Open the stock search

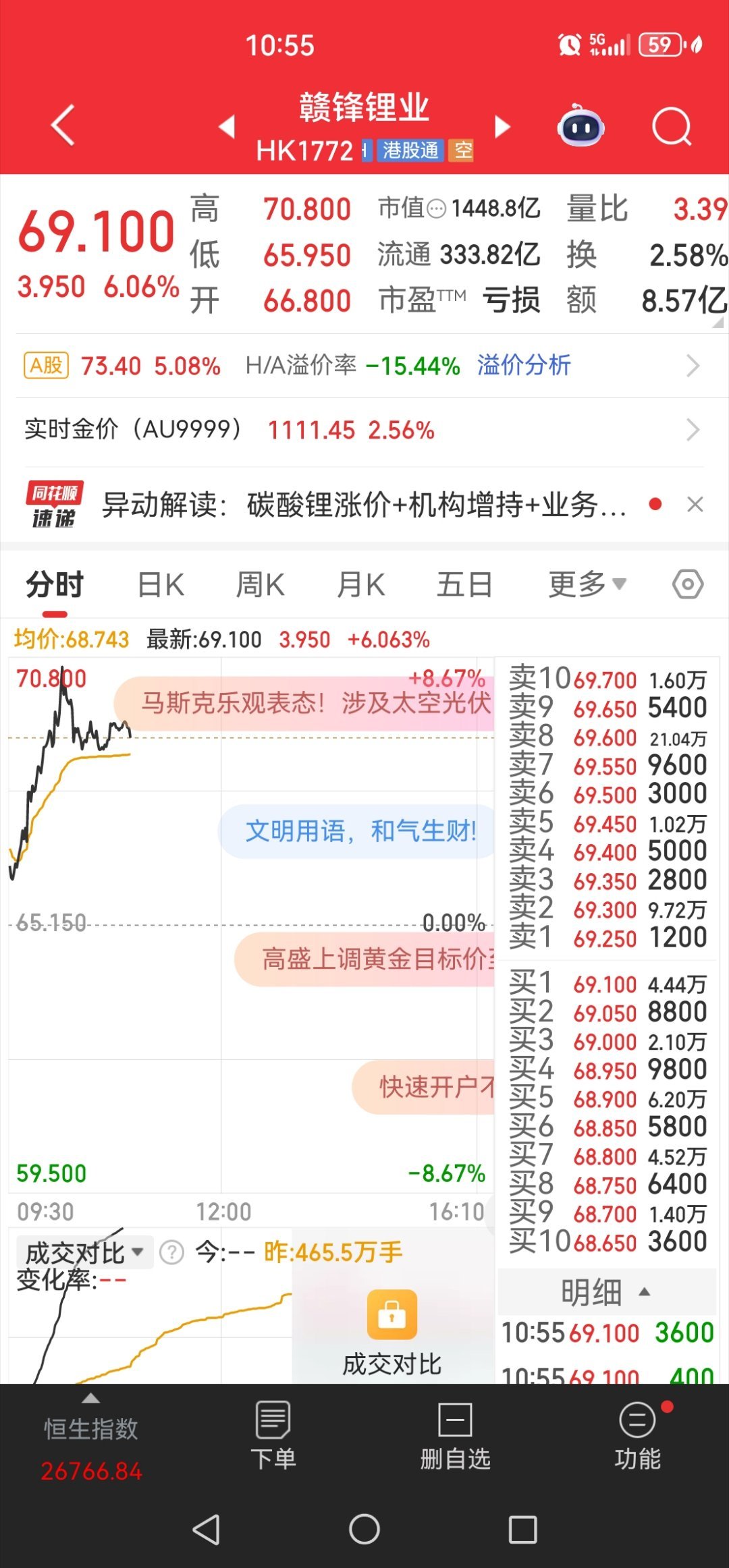[x=671, y=125]
